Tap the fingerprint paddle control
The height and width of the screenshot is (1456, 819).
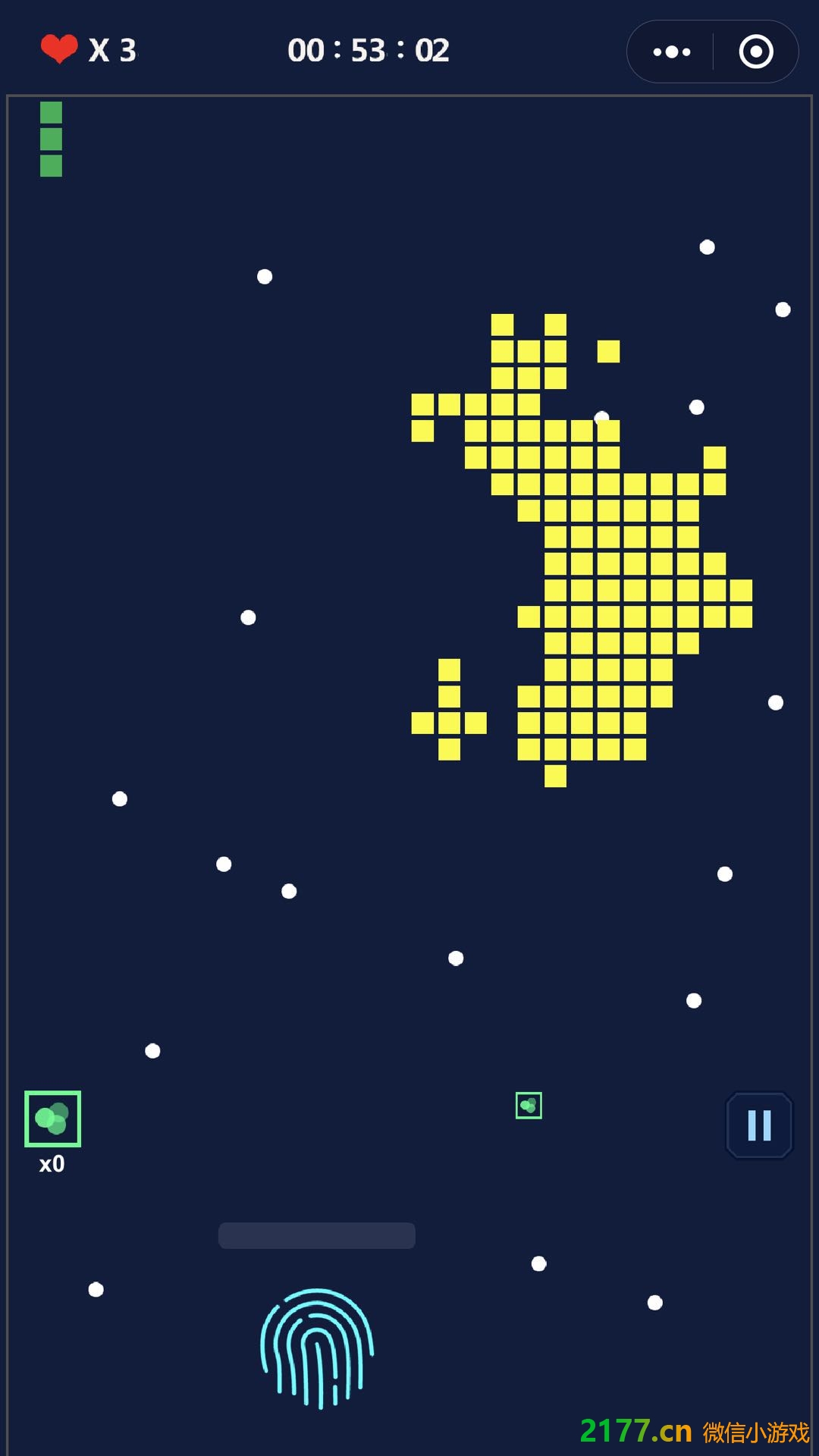(x=317, y=1347)
